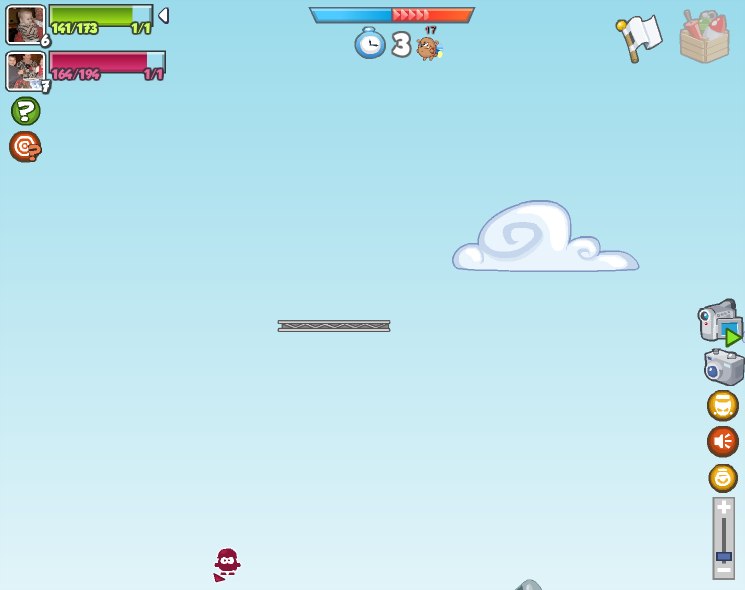Surrender using the white flag icon
745x590 pixels.
(639, 38)
